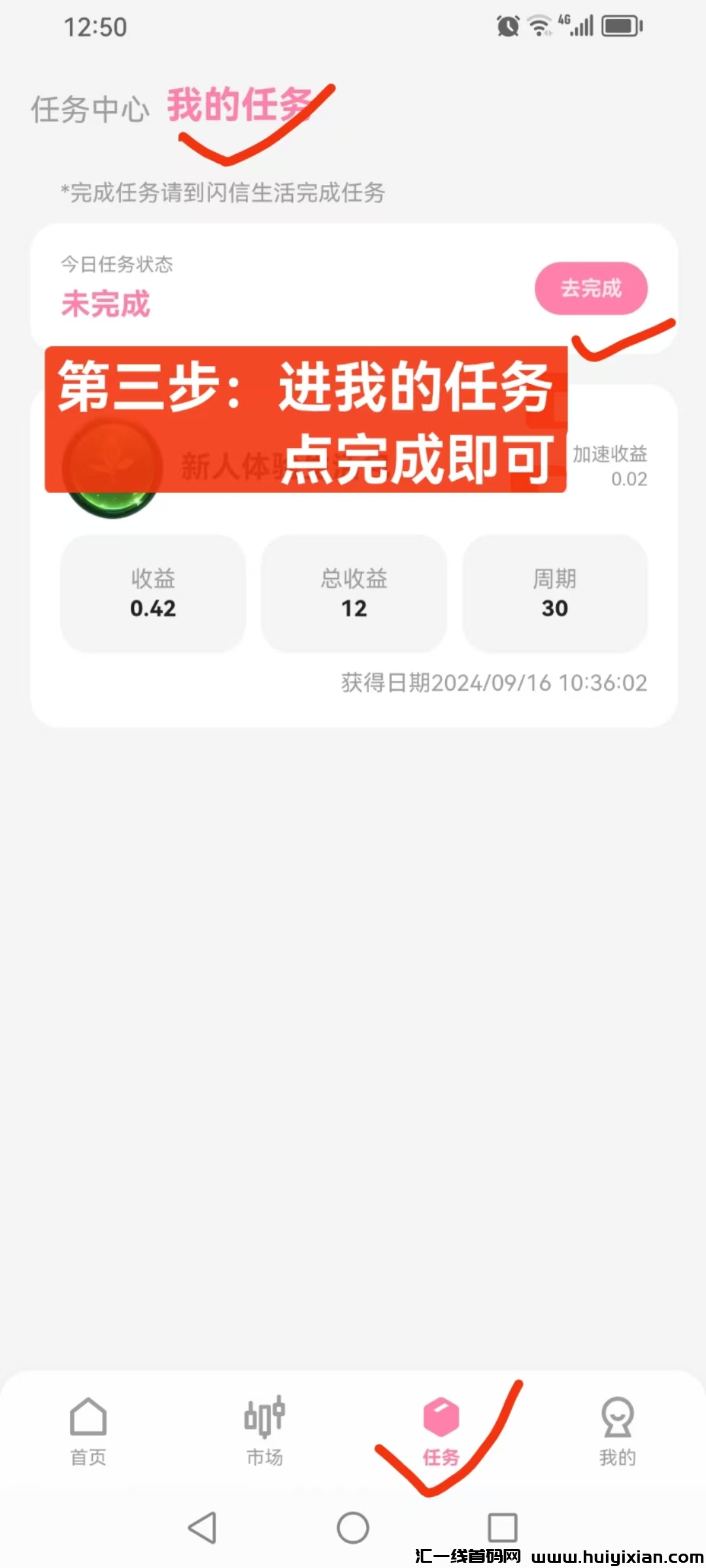Tap the pink 去完成 button
The width and height of the screenshot is (706, 1568).
click(590, 288)
